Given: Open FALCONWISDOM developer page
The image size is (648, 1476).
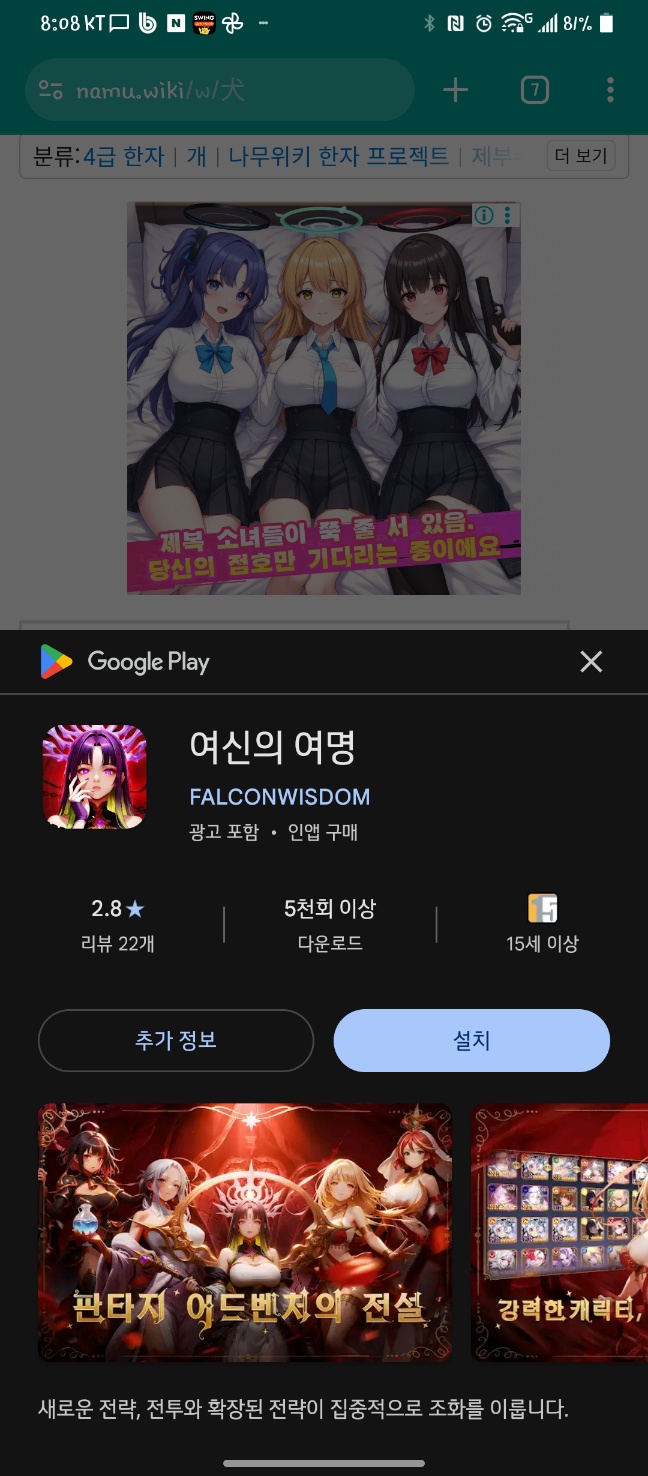Looking at the screenshot, I should click(x=280, y=797).
